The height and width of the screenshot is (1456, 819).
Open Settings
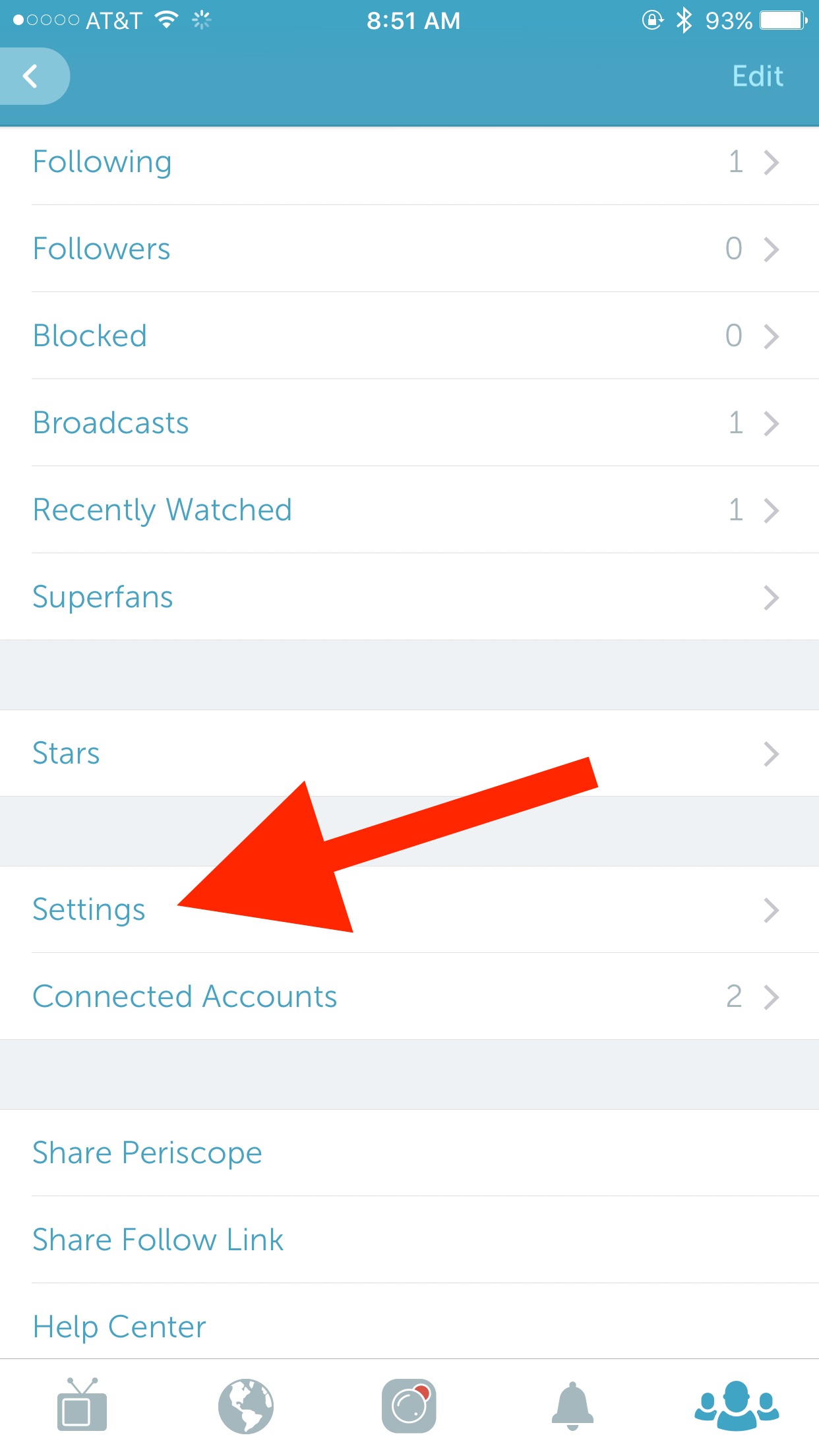pyautogui.click(x=409, y=909)
